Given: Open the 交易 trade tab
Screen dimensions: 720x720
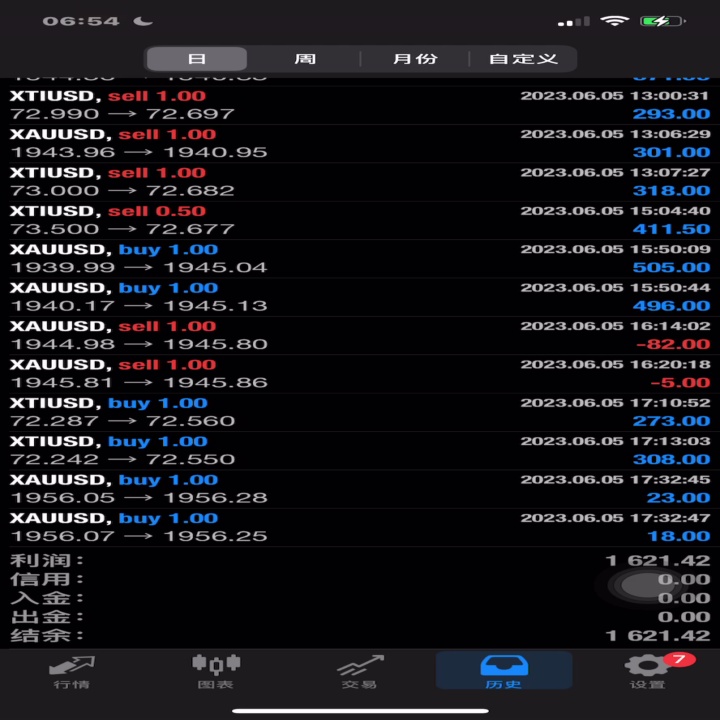Looking at the screenshot, I should [360, 671].
